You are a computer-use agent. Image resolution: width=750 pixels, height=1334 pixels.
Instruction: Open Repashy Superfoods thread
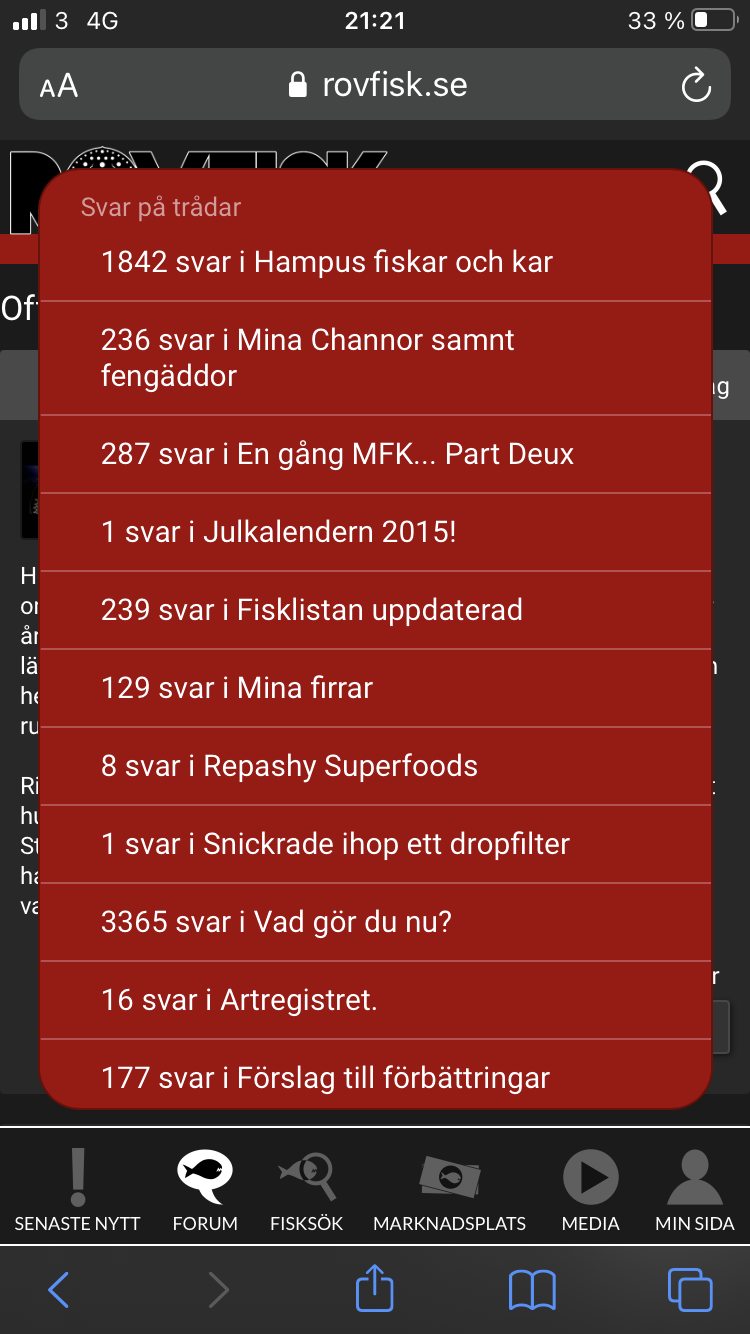pyautogui.click(x=375, y=766)
